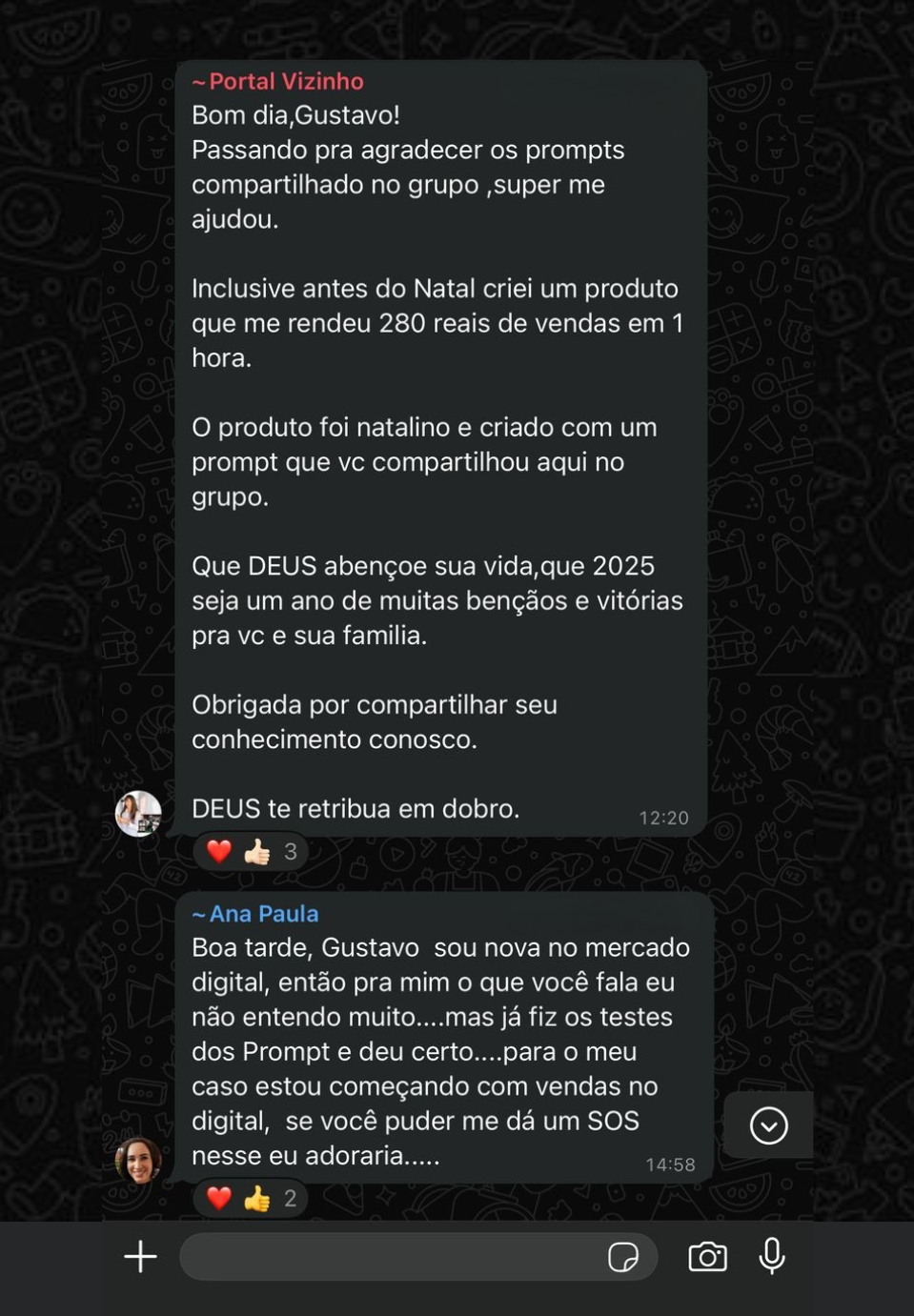914x1316 pixels.
Task: Jump to the latest messages
Action: [768, 1125]
